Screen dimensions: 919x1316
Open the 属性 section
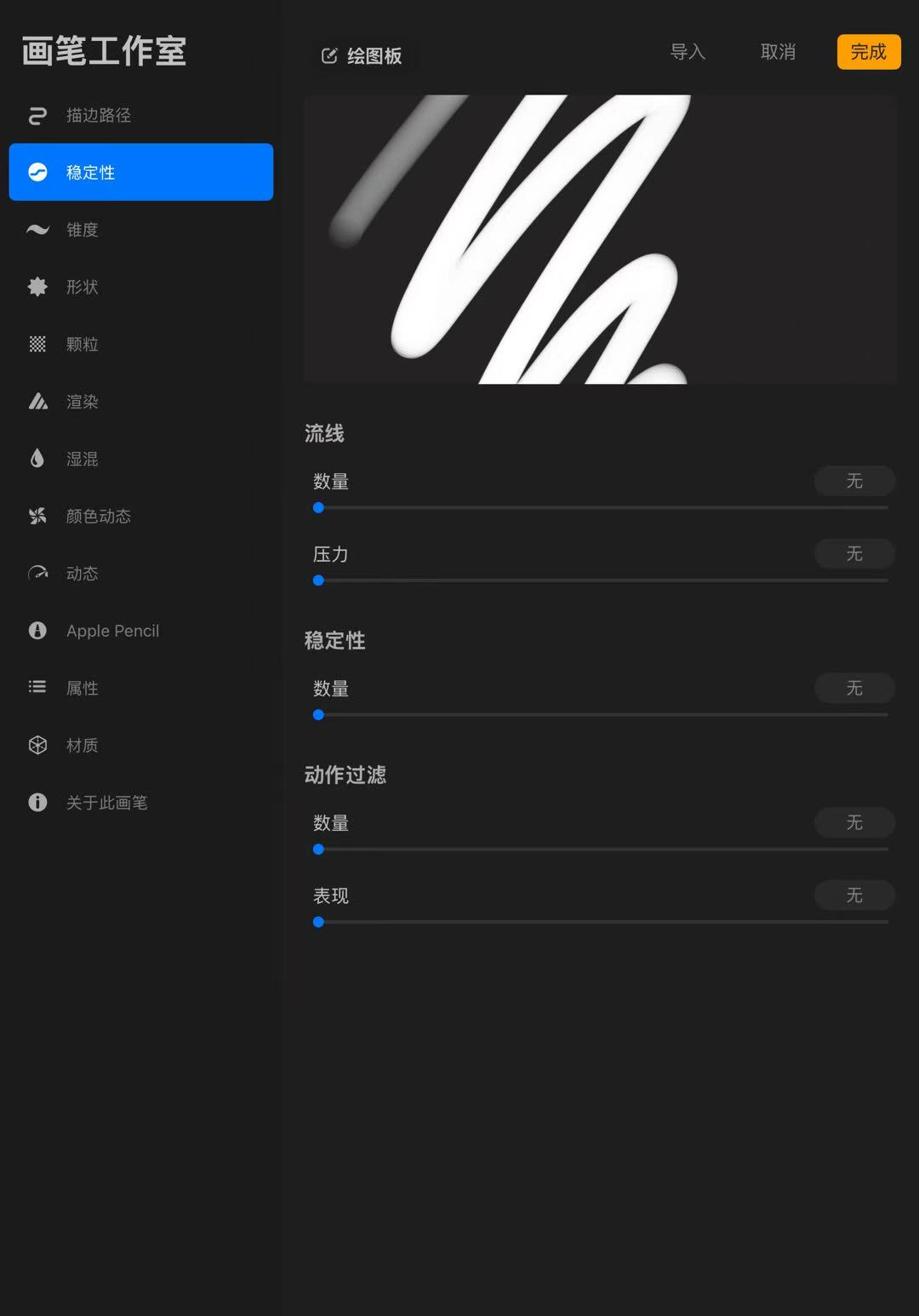point(83,688)
